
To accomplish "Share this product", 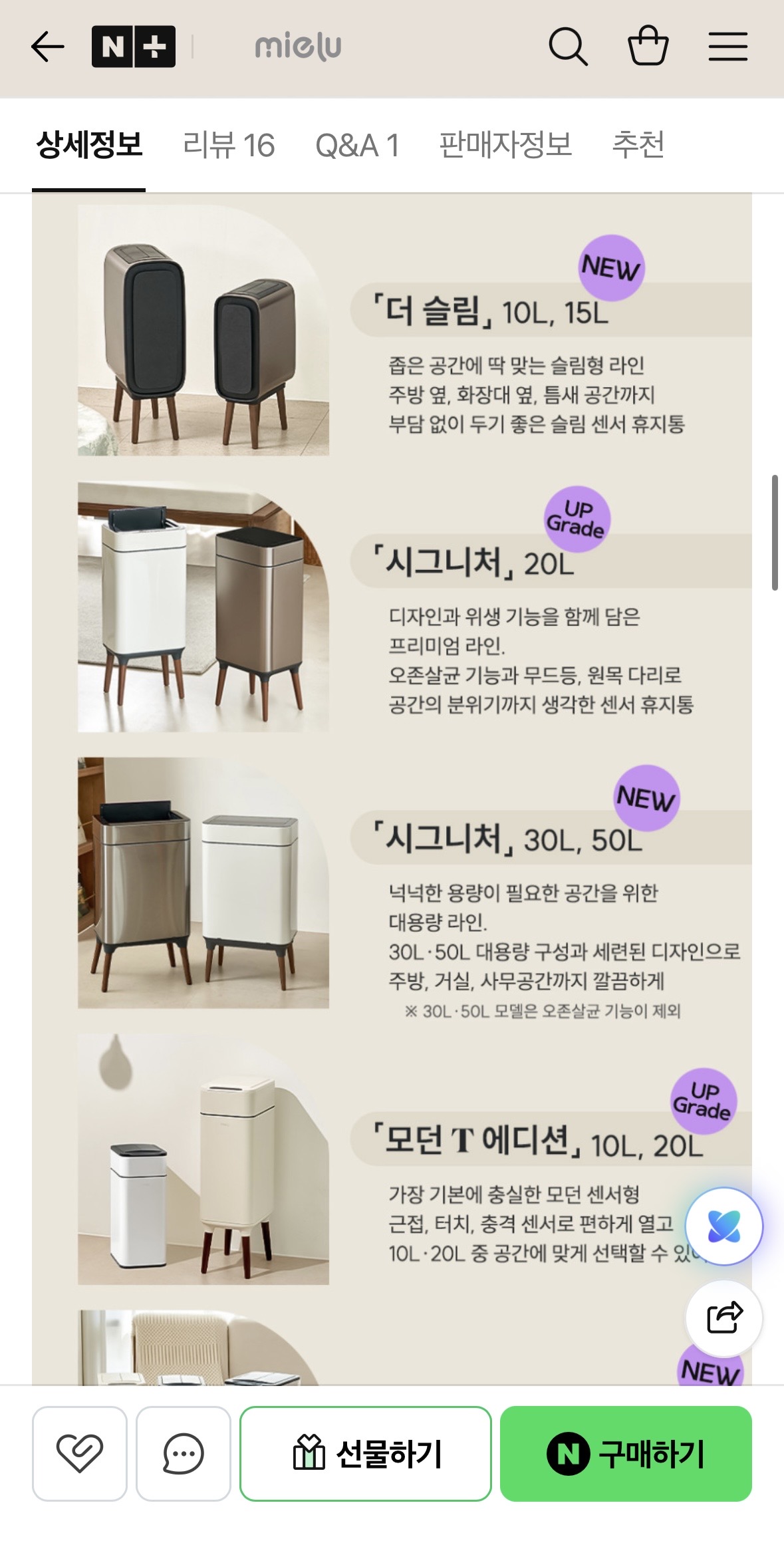I will [724, 1318].
